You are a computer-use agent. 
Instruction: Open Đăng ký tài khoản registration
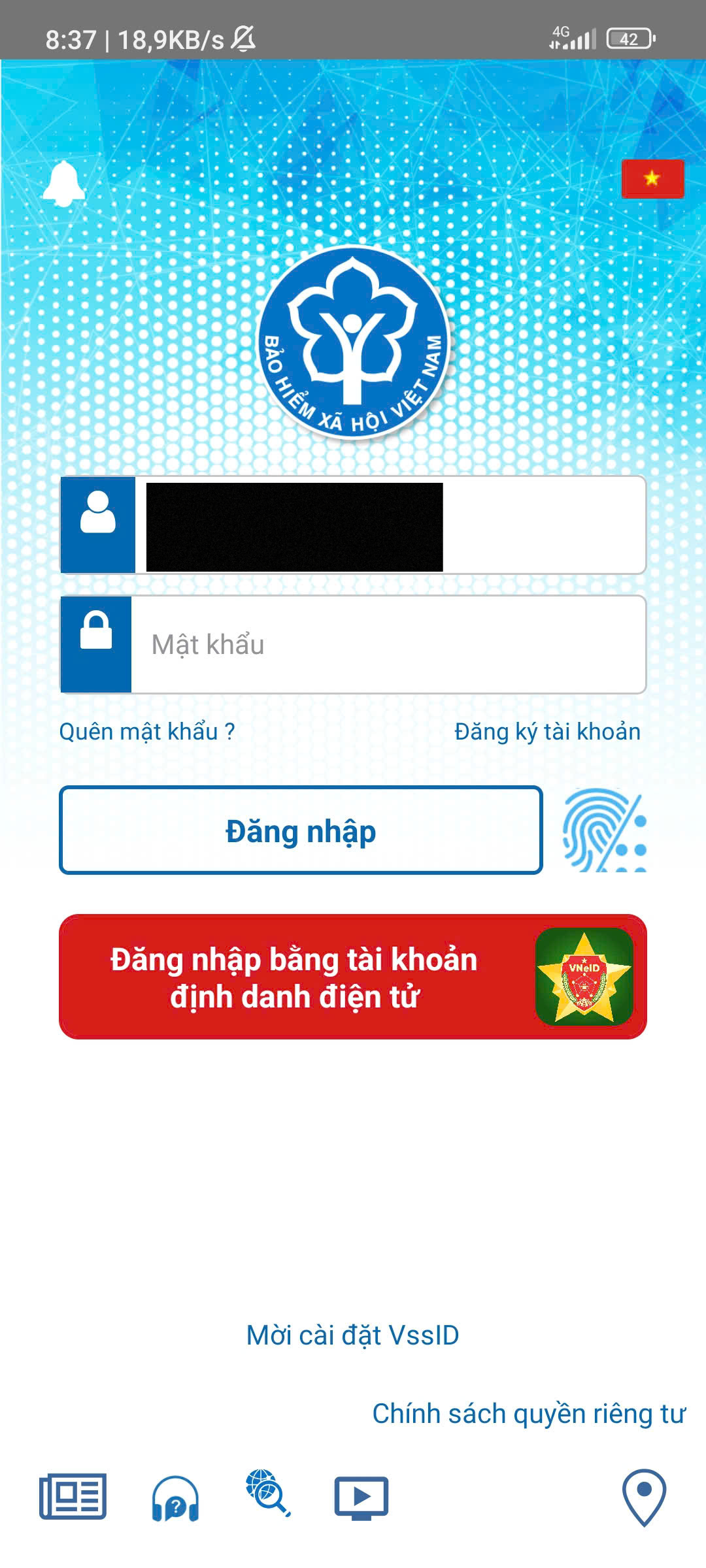tap(547, 732)
